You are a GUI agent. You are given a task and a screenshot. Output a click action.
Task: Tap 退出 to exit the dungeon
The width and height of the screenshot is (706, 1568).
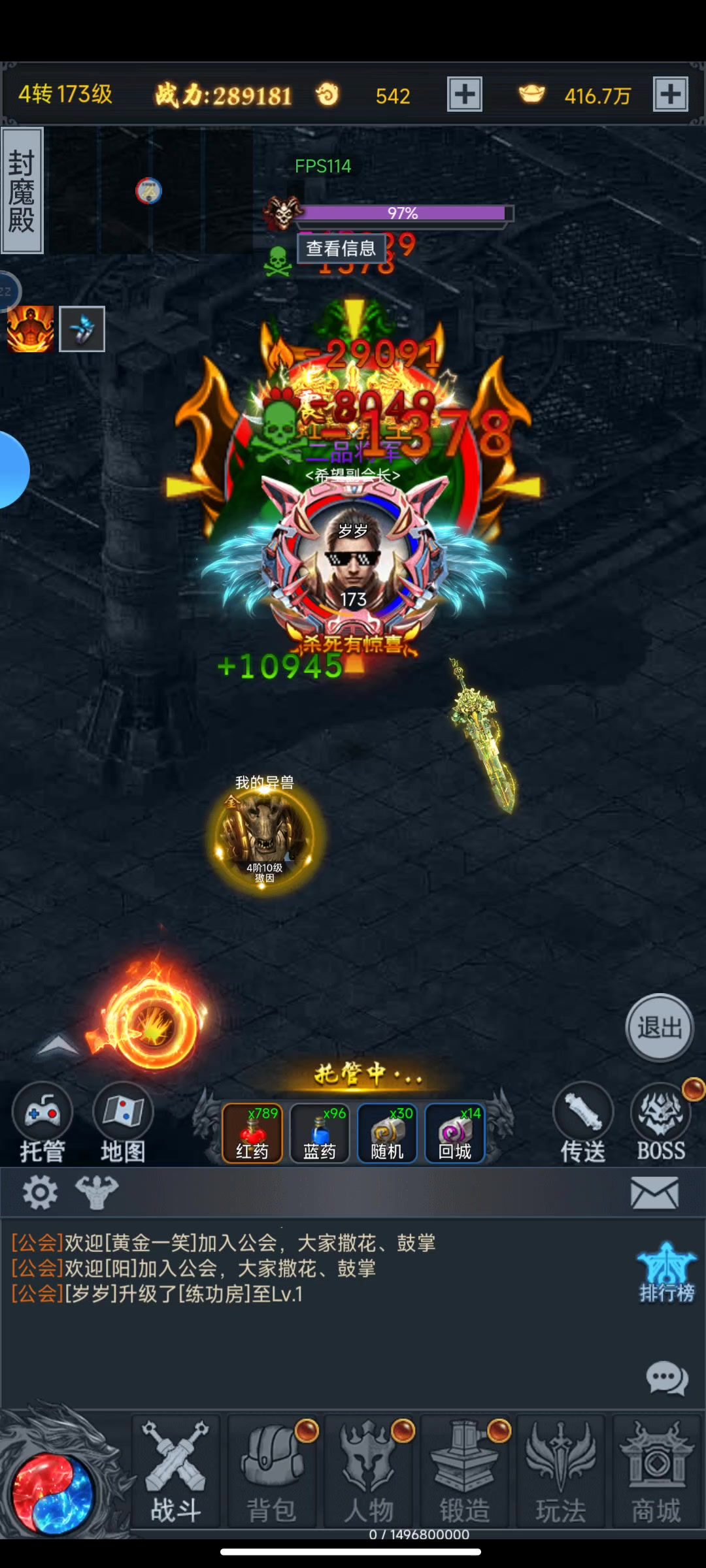coord(659,1028)
